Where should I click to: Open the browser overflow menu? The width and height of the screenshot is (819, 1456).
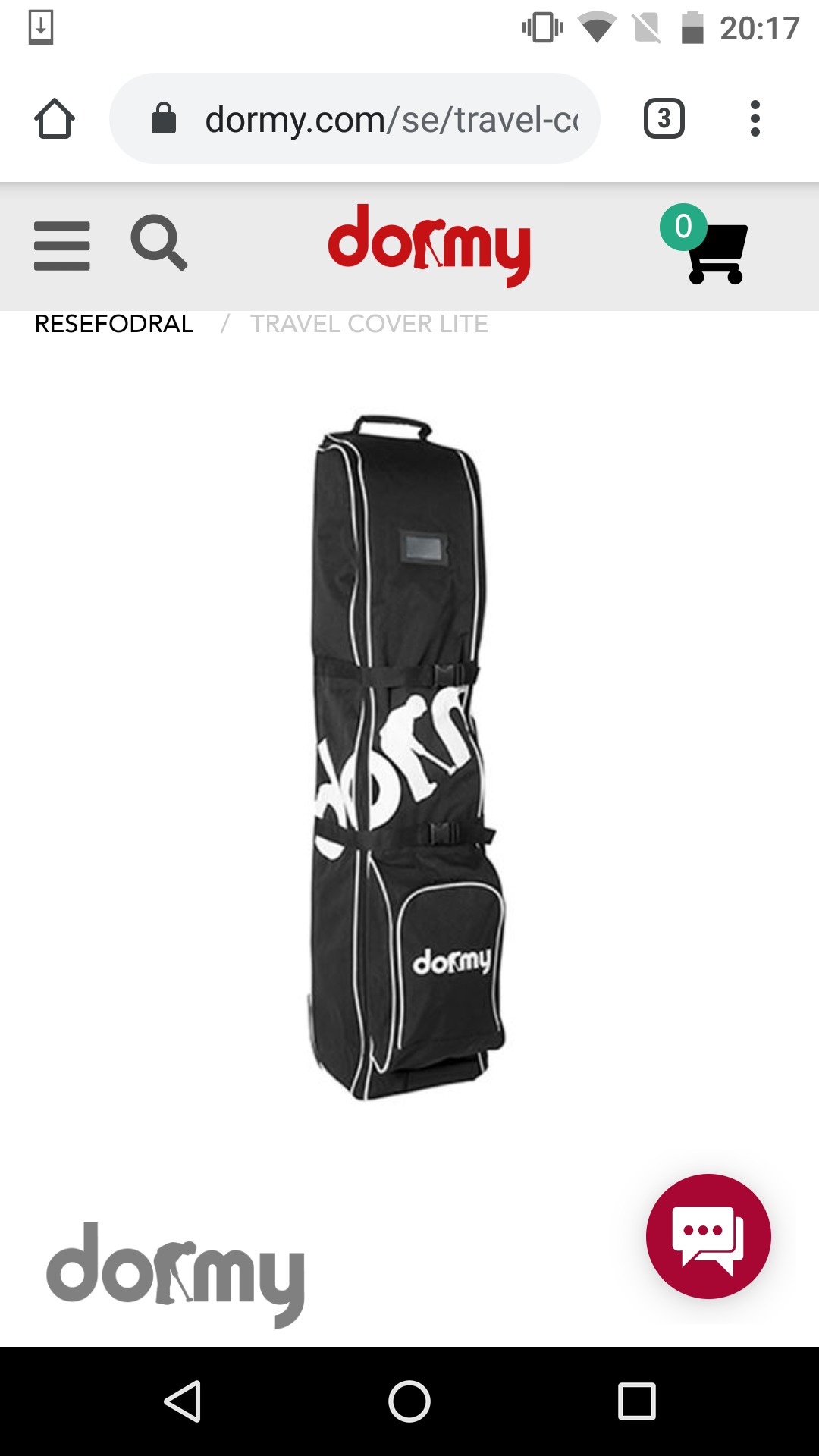[755, 119]
